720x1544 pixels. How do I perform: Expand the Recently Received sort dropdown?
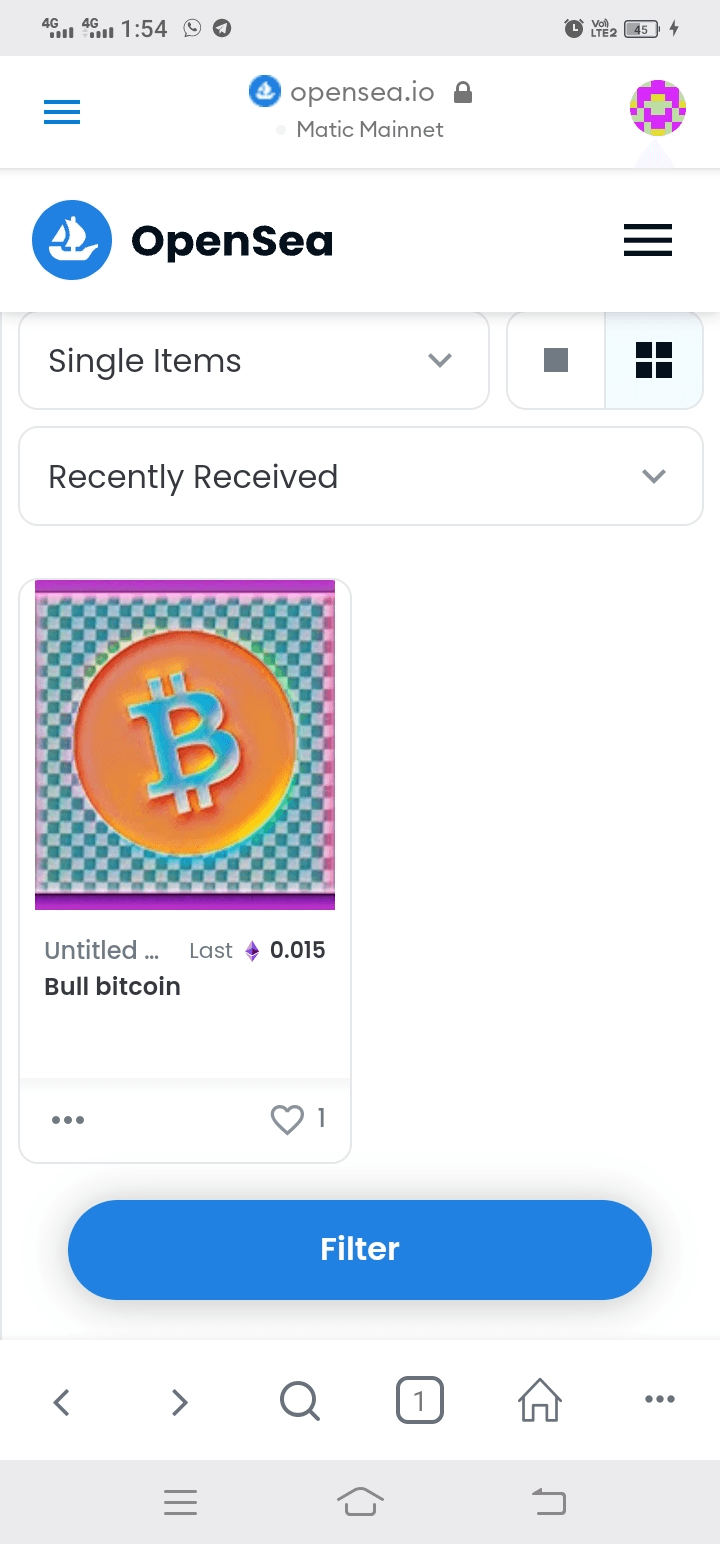[360, 477]
